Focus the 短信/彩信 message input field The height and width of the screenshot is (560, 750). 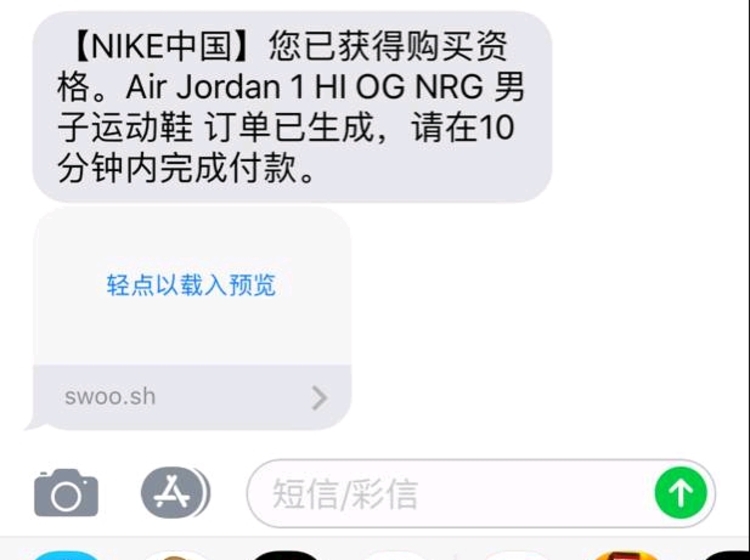pos(450,494)
